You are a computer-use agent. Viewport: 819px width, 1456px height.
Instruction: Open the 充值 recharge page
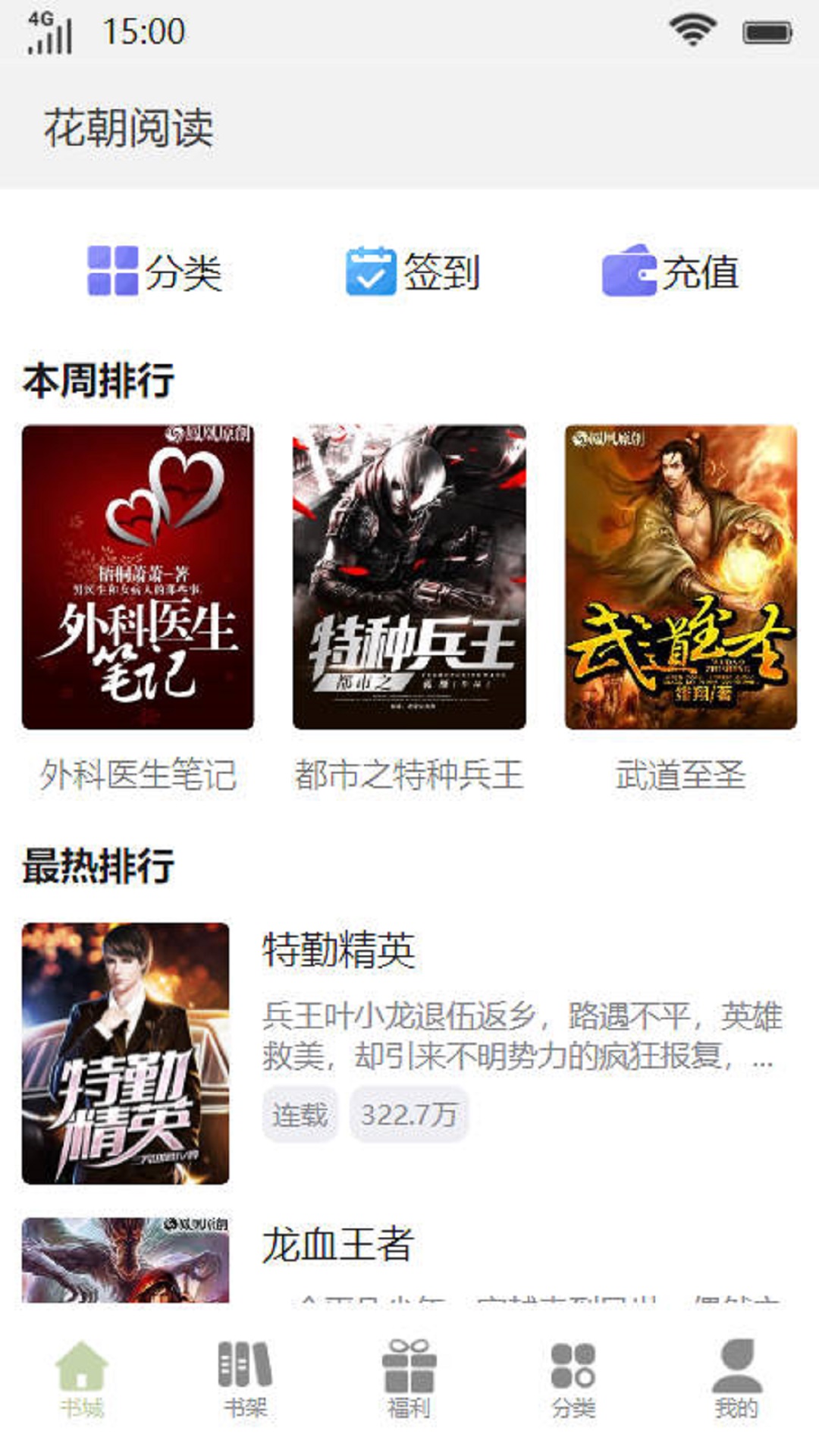[670, 271]
